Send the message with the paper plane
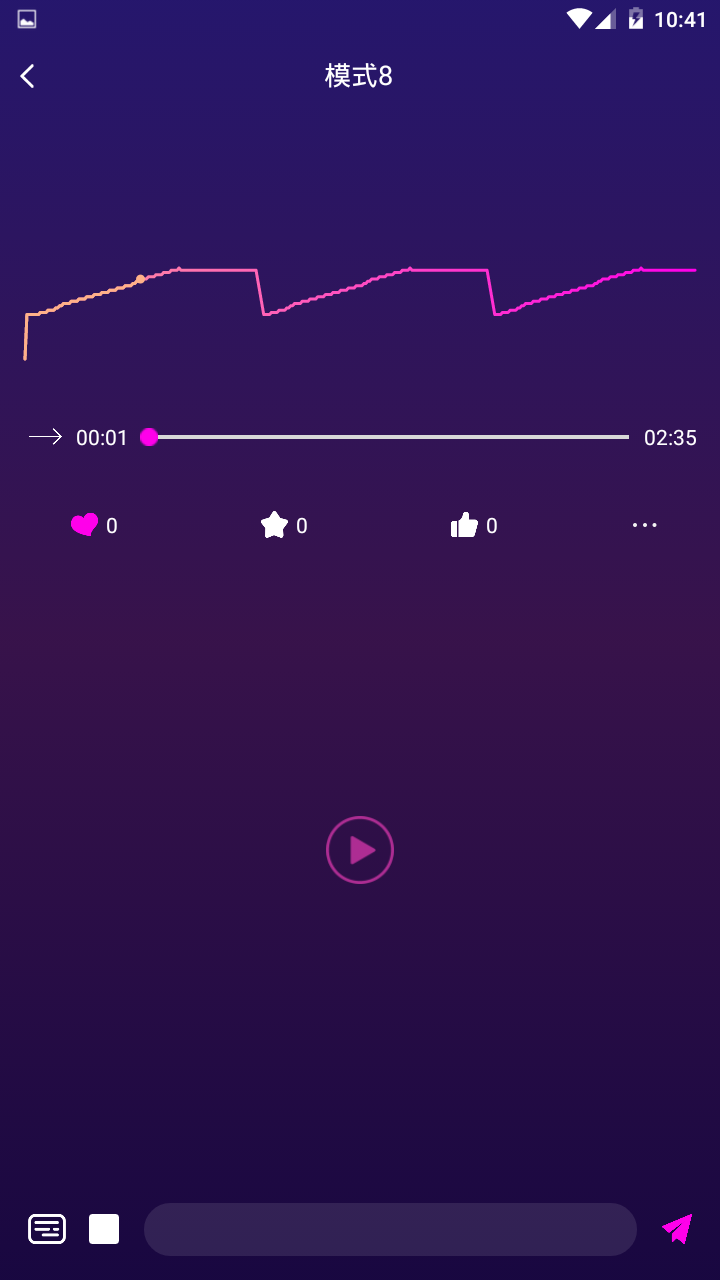720x1280 pixels. tap(677, 1229)
